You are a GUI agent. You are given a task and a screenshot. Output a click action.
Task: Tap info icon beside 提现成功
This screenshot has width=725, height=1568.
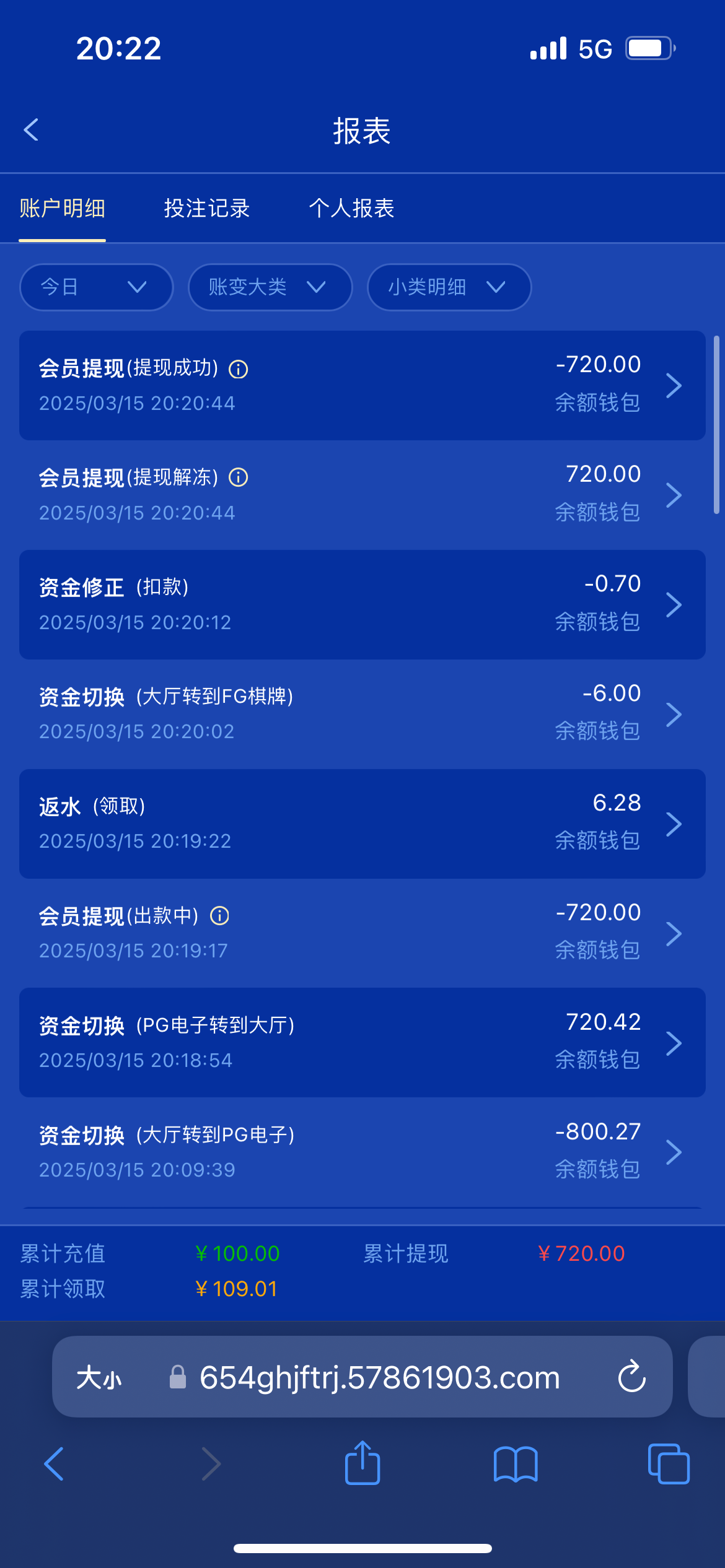[239, 369]
